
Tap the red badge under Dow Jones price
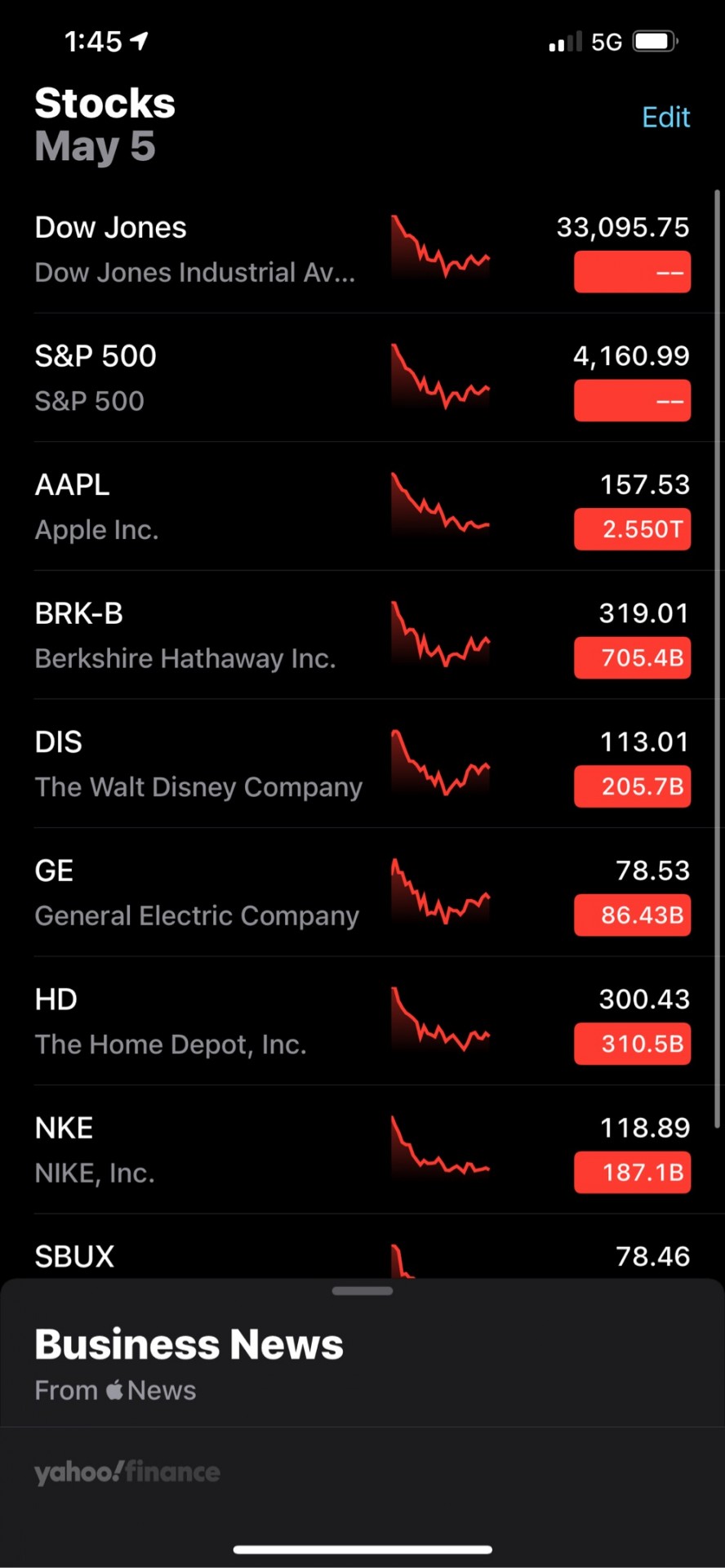coord(632,272)
